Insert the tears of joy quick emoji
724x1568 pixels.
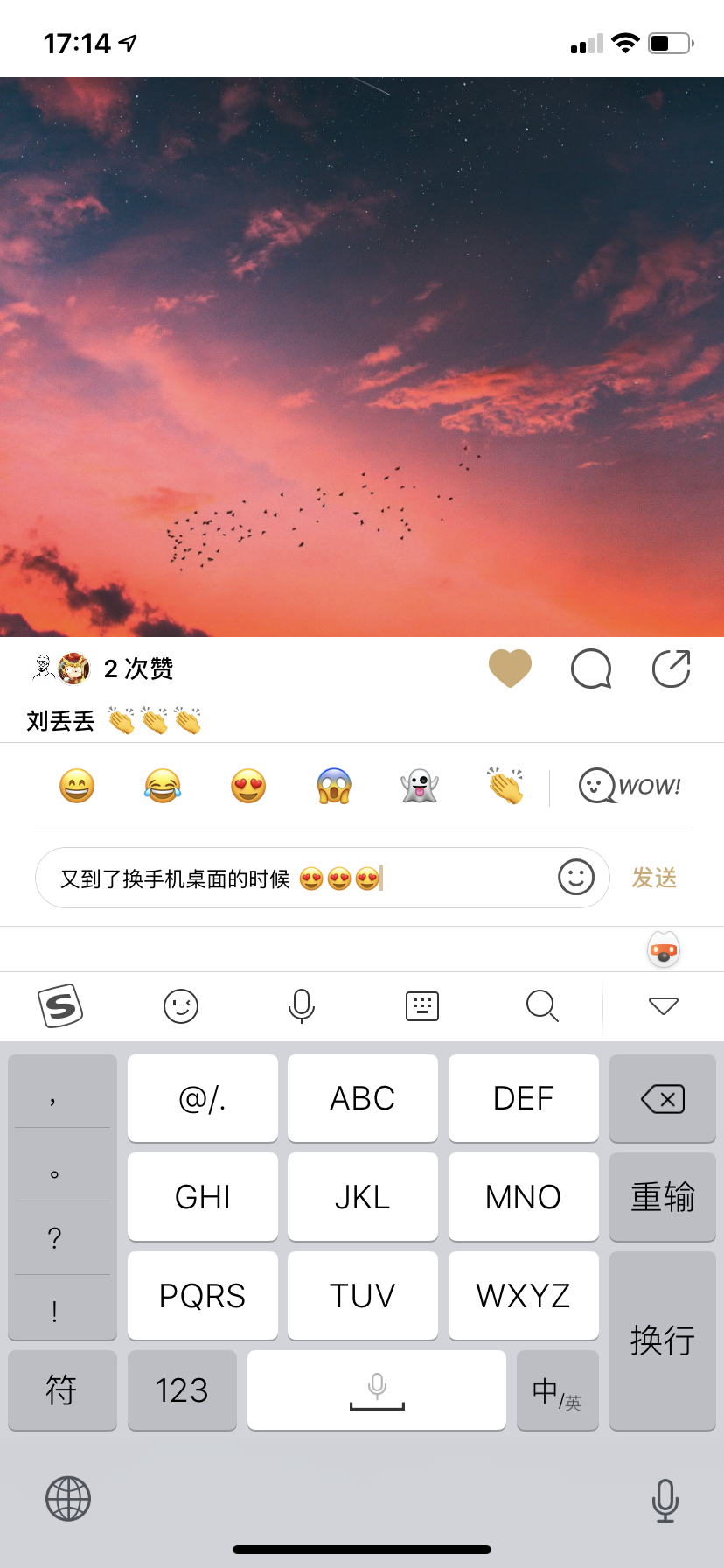tap(163, 786)
